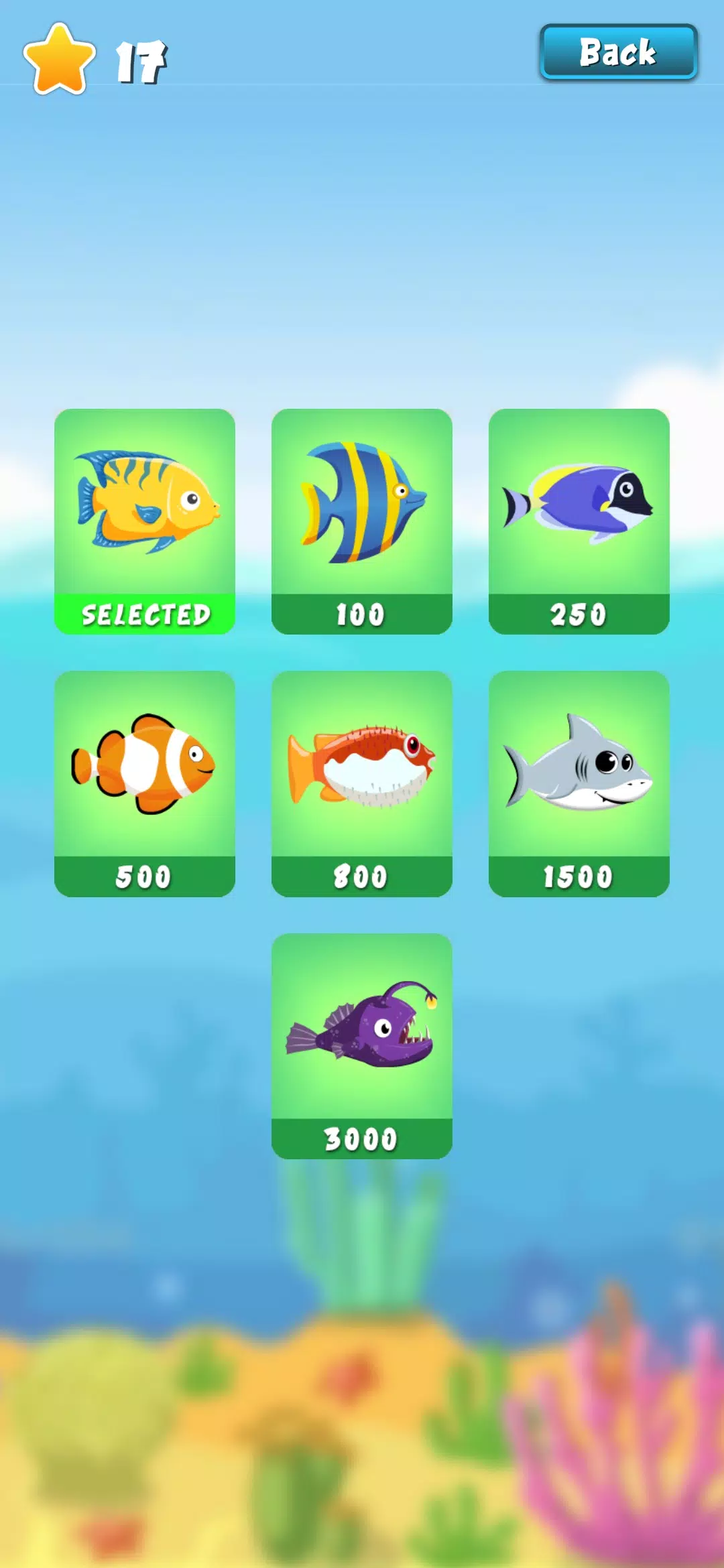Tap the Back button
The width and height of the screenshot is (724, 1568).
pyautogui.click(x=618, y=52)
